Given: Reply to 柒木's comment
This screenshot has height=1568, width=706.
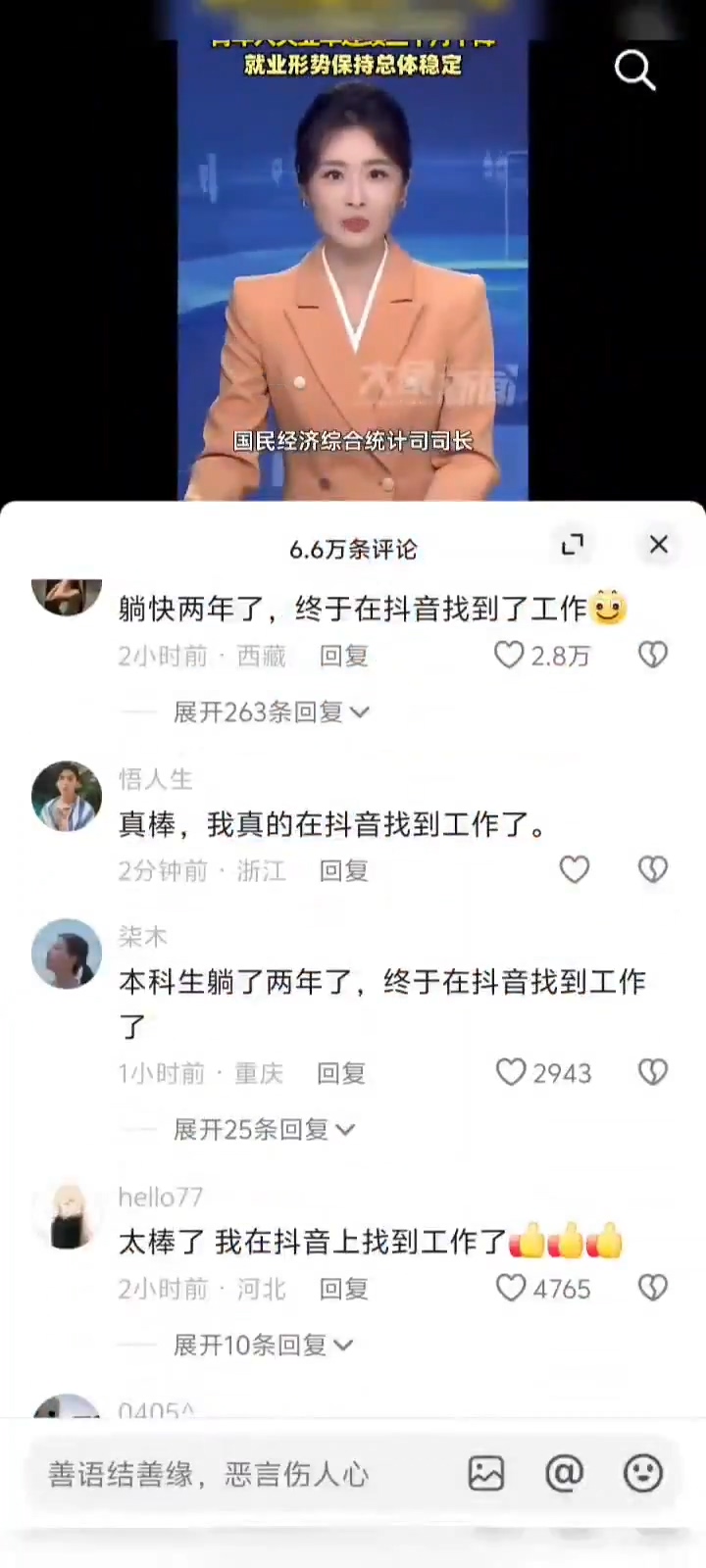Looking at the screenshot, I should (340, 1074).
